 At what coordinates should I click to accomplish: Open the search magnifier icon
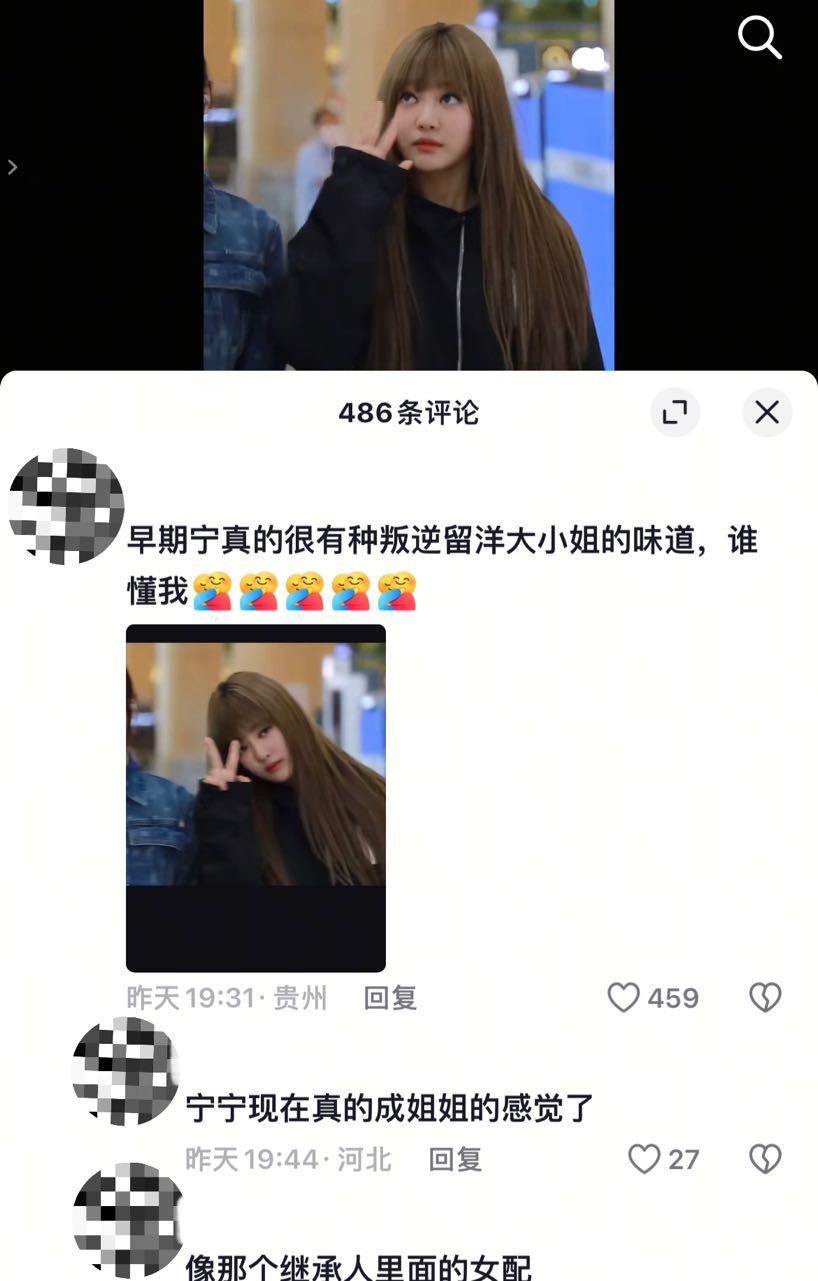759,38
